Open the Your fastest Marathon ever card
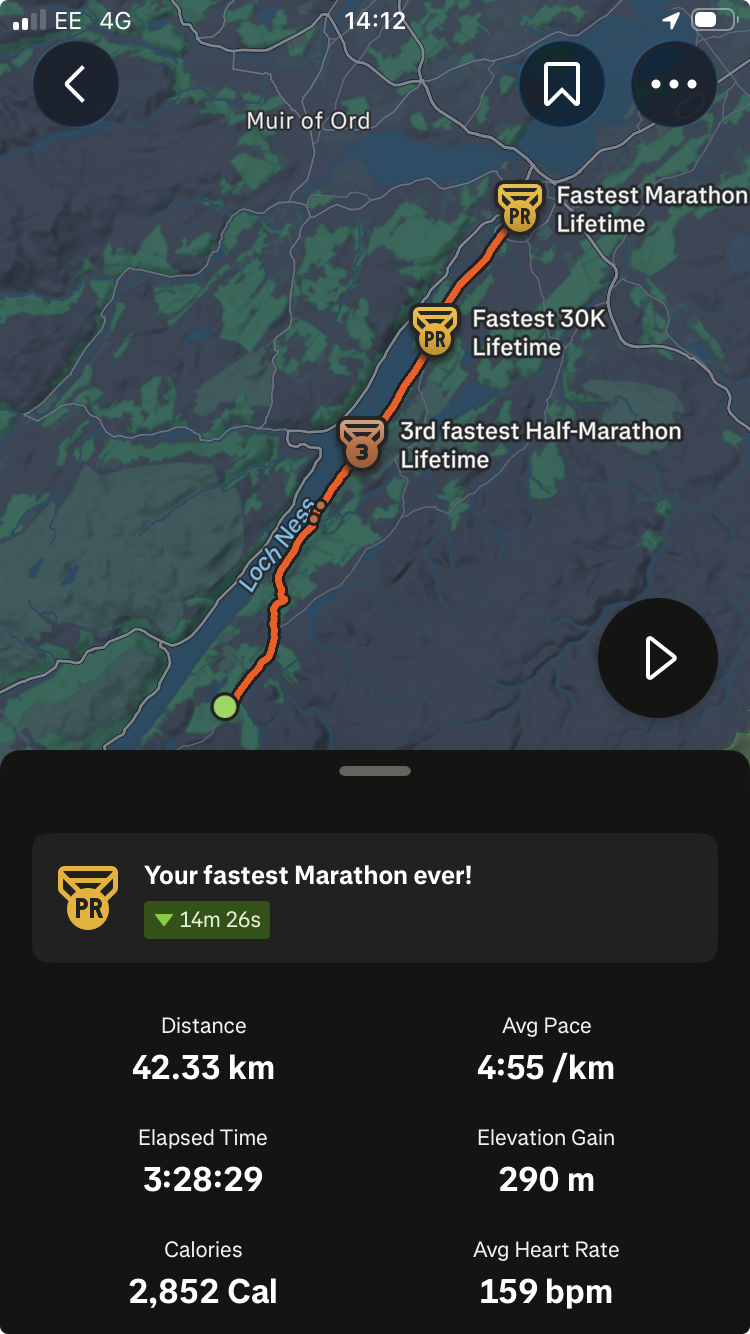The image size is (750, 1334). tap(375, 898)
